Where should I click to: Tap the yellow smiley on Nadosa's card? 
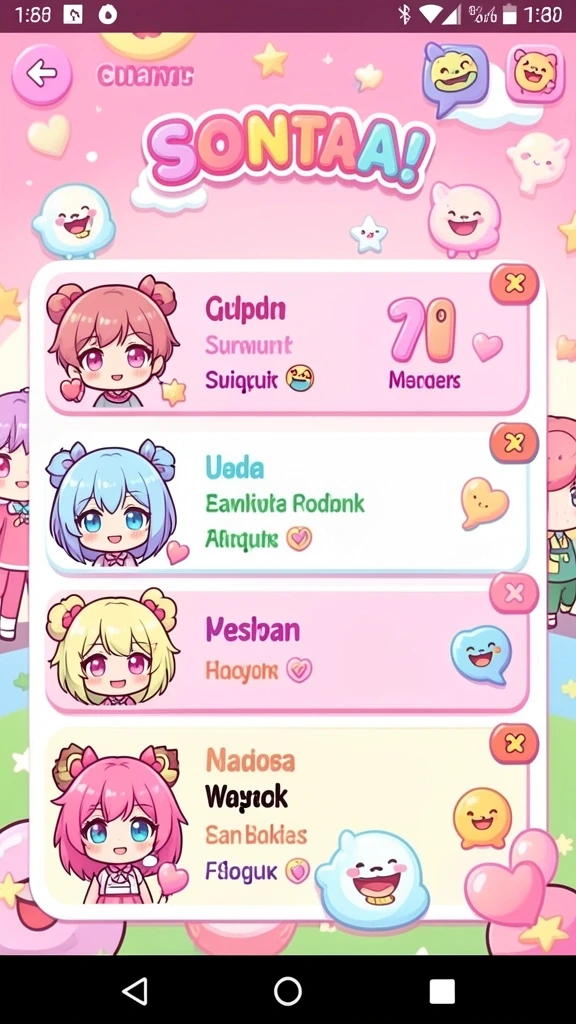coord(482,818)
